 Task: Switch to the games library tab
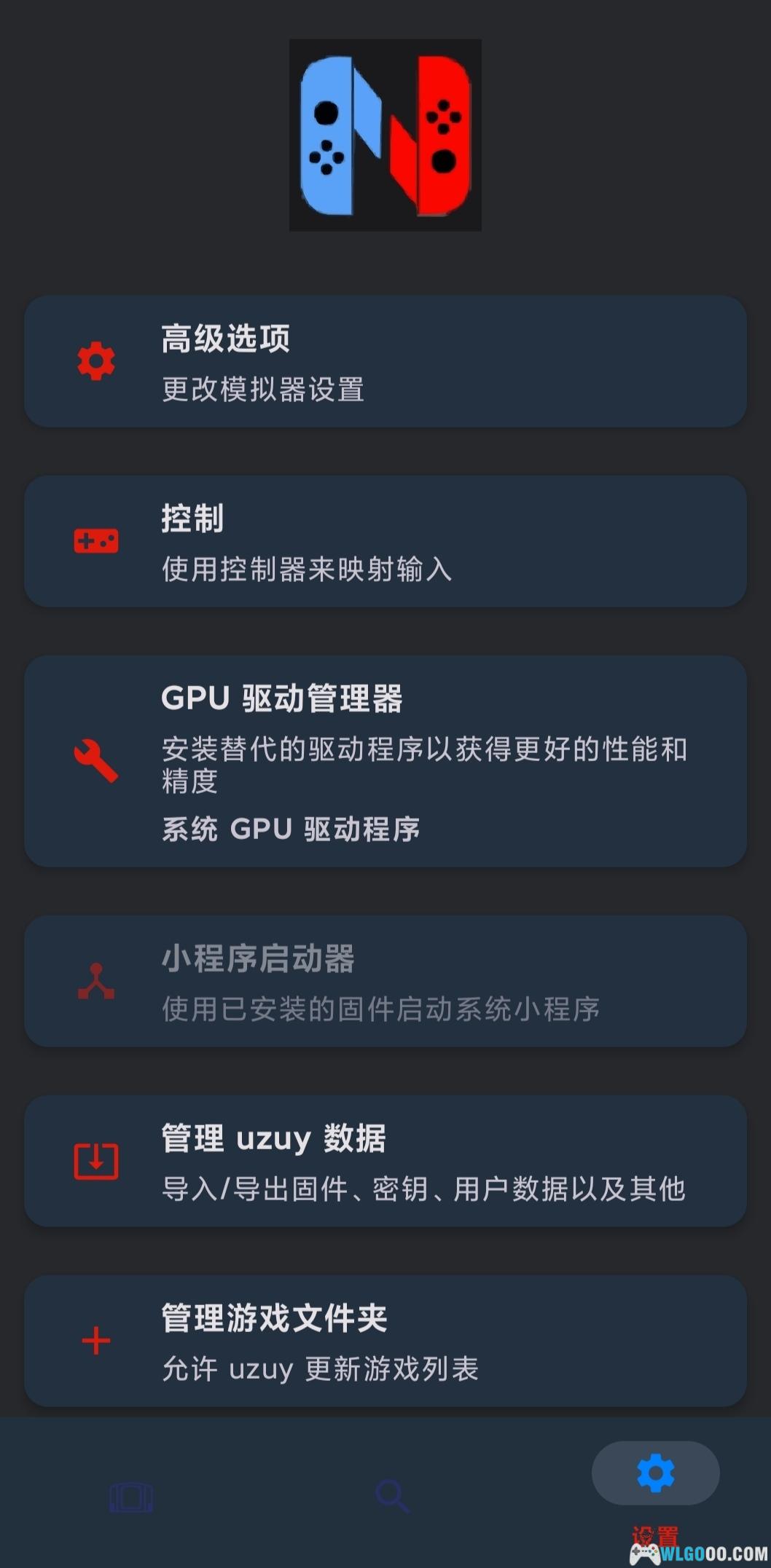[x=131, y=1497]
